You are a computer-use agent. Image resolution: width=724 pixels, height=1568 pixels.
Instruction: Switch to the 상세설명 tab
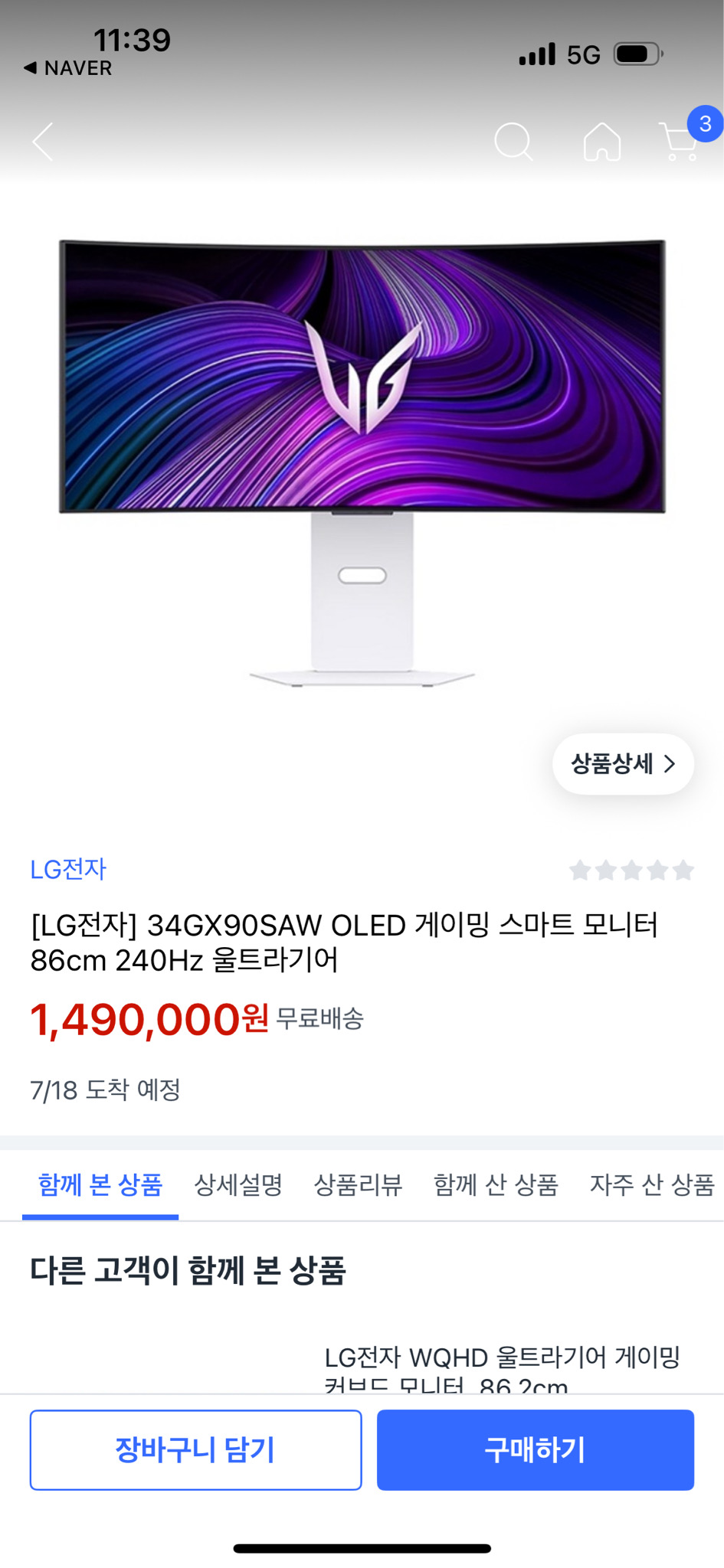(x=238, y=1184)
